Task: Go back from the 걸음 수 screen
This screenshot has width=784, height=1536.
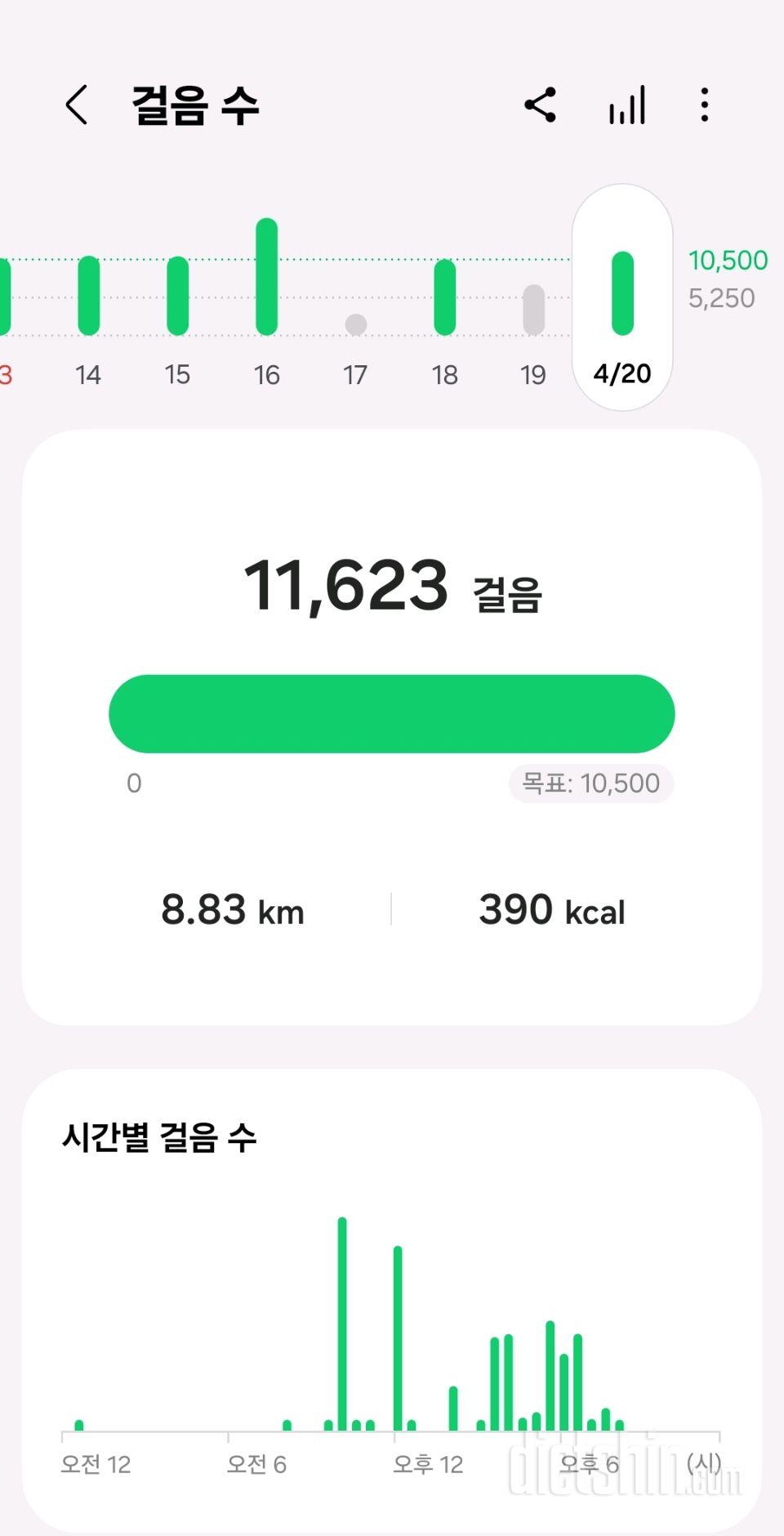Action: coord(77,105)
